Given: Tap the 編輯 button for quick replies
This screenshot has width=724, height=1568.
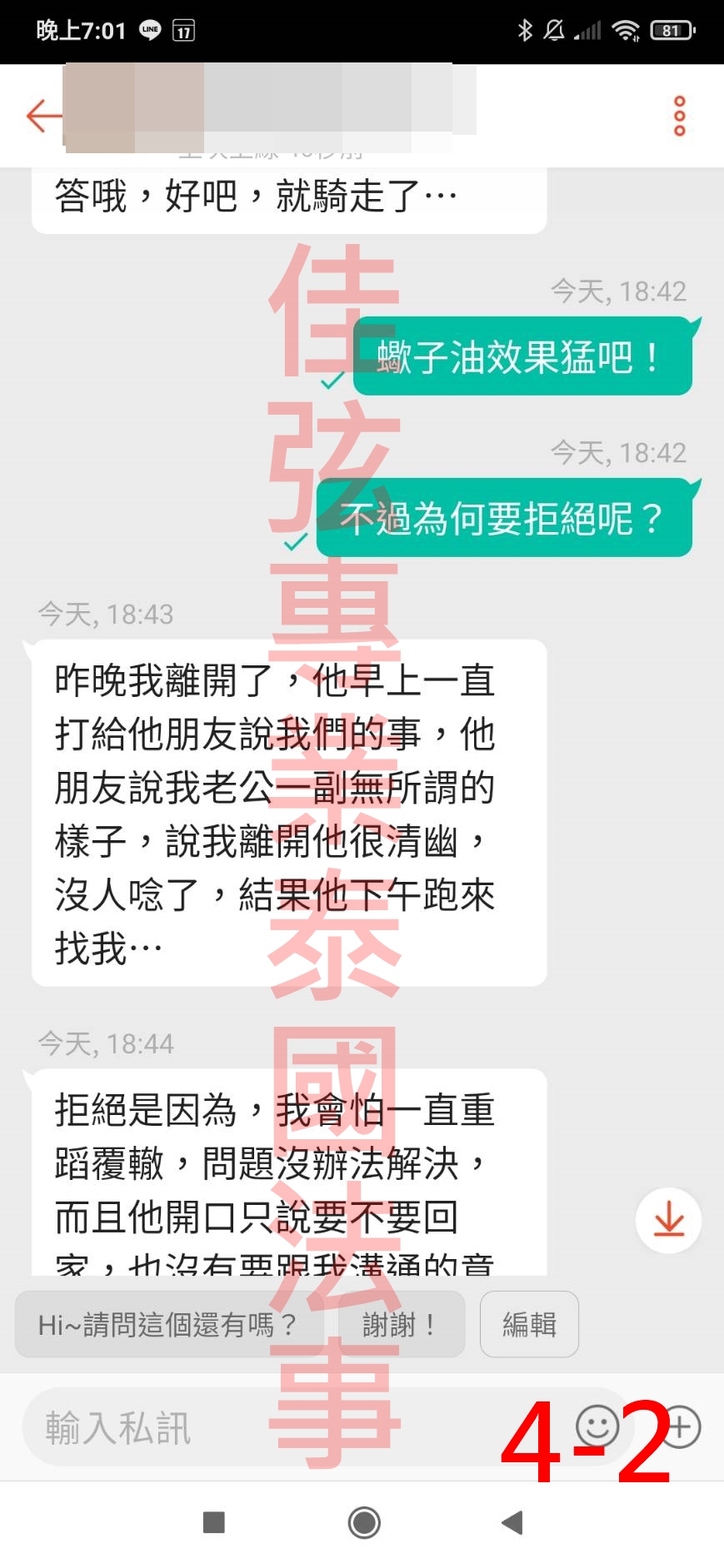Looking at the screenshot, I should point(529,1324).
